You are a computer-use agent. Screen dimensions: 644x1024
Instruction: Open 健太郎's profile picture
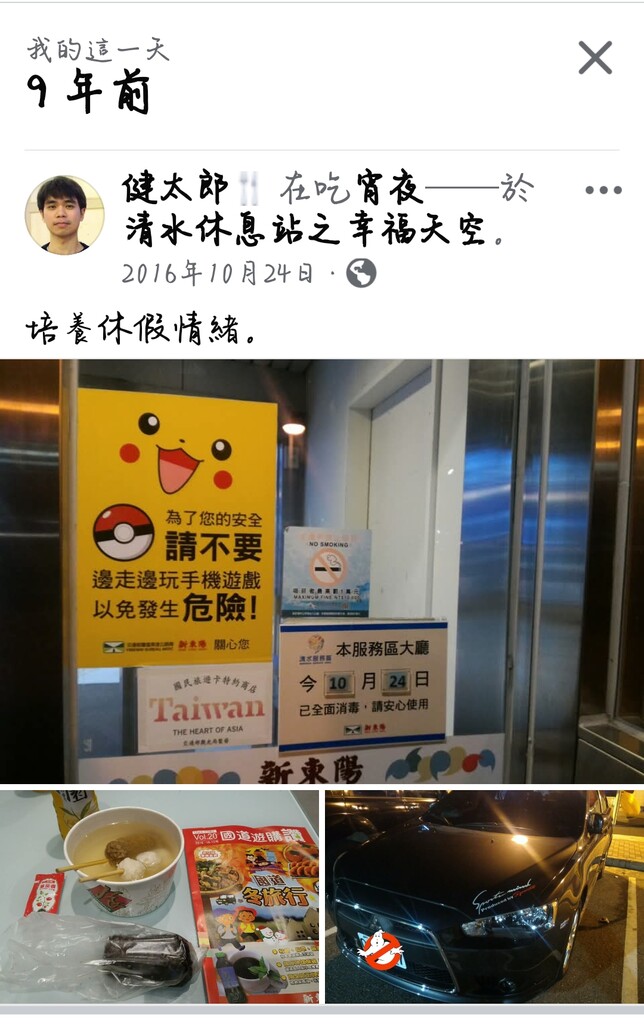click(64, 214)
